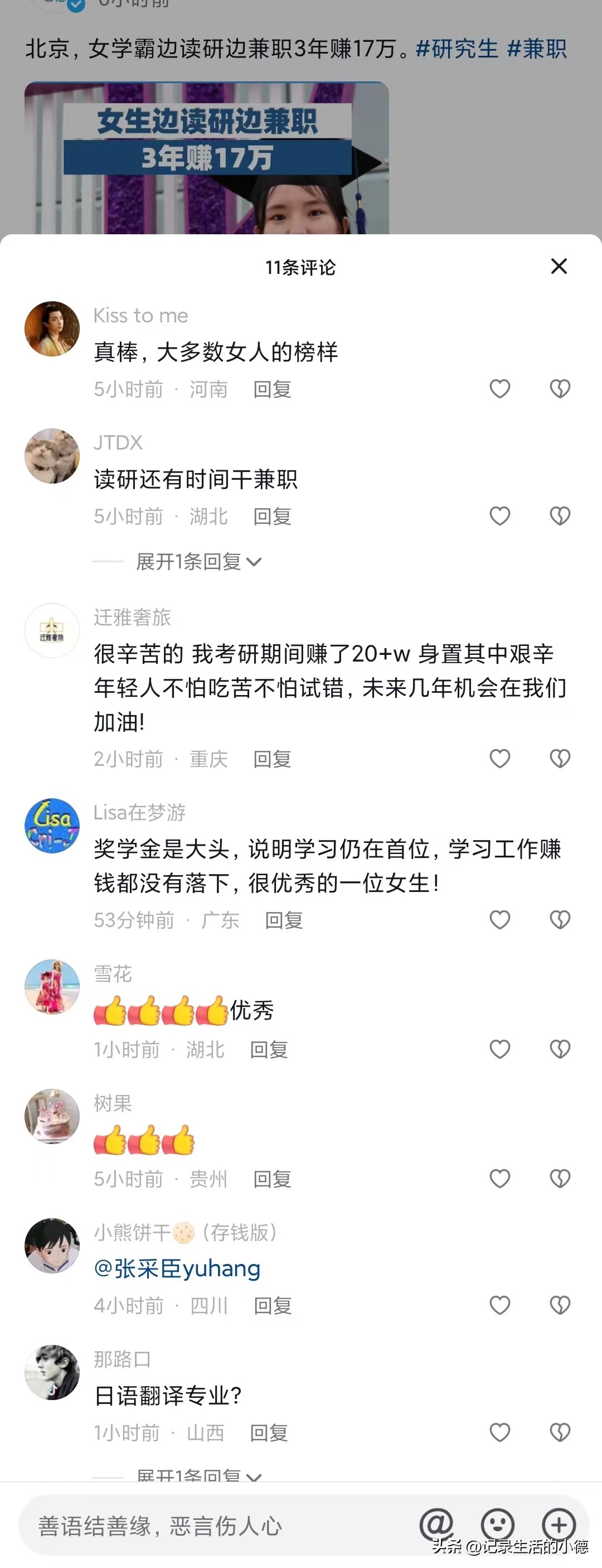The height and width of the screenshot is (1568, 602).
Task: Toggle like on 小熊饼干's comment
Action: 499,1305
